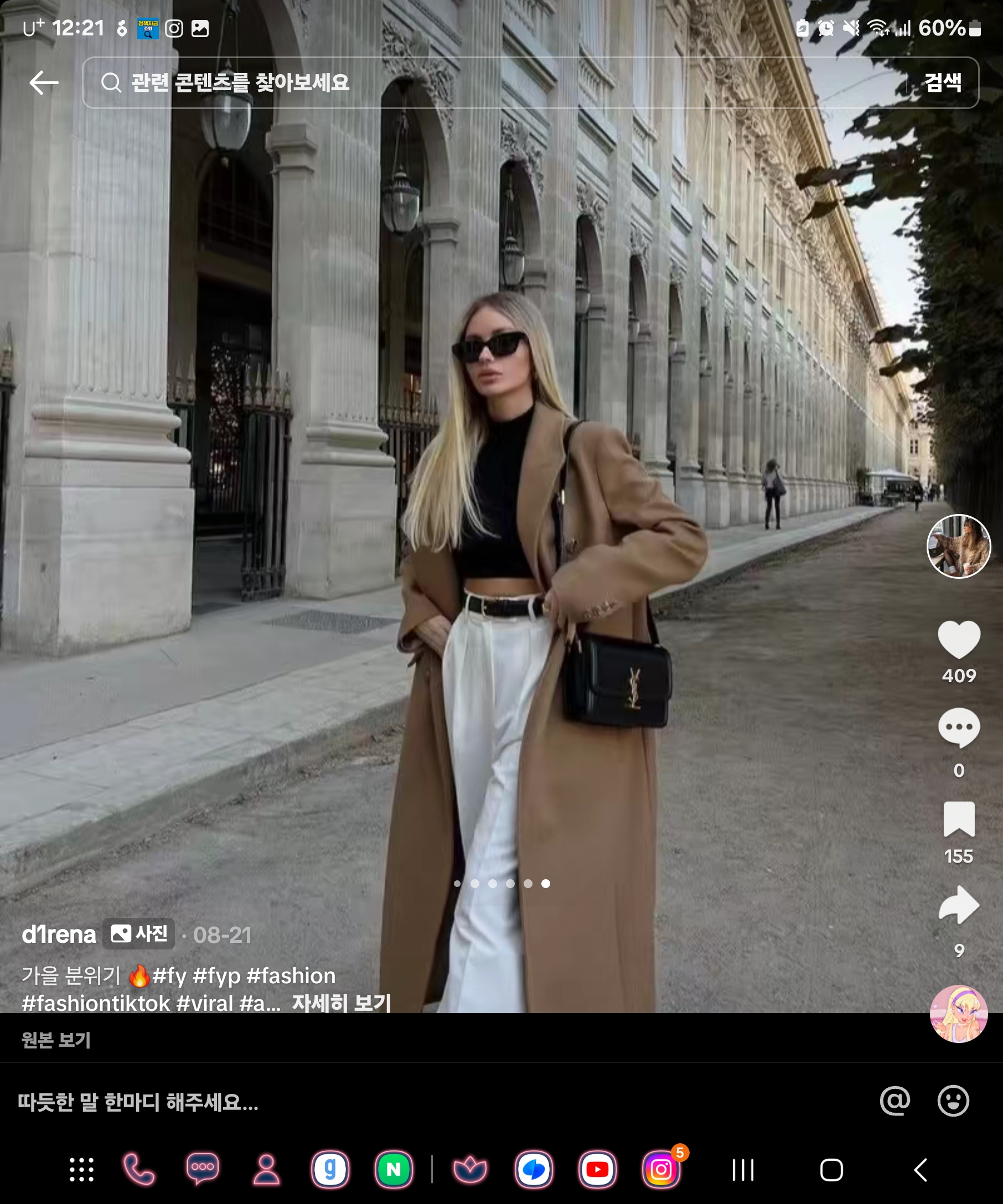Tap the system home button

(x=831, y=1170)
